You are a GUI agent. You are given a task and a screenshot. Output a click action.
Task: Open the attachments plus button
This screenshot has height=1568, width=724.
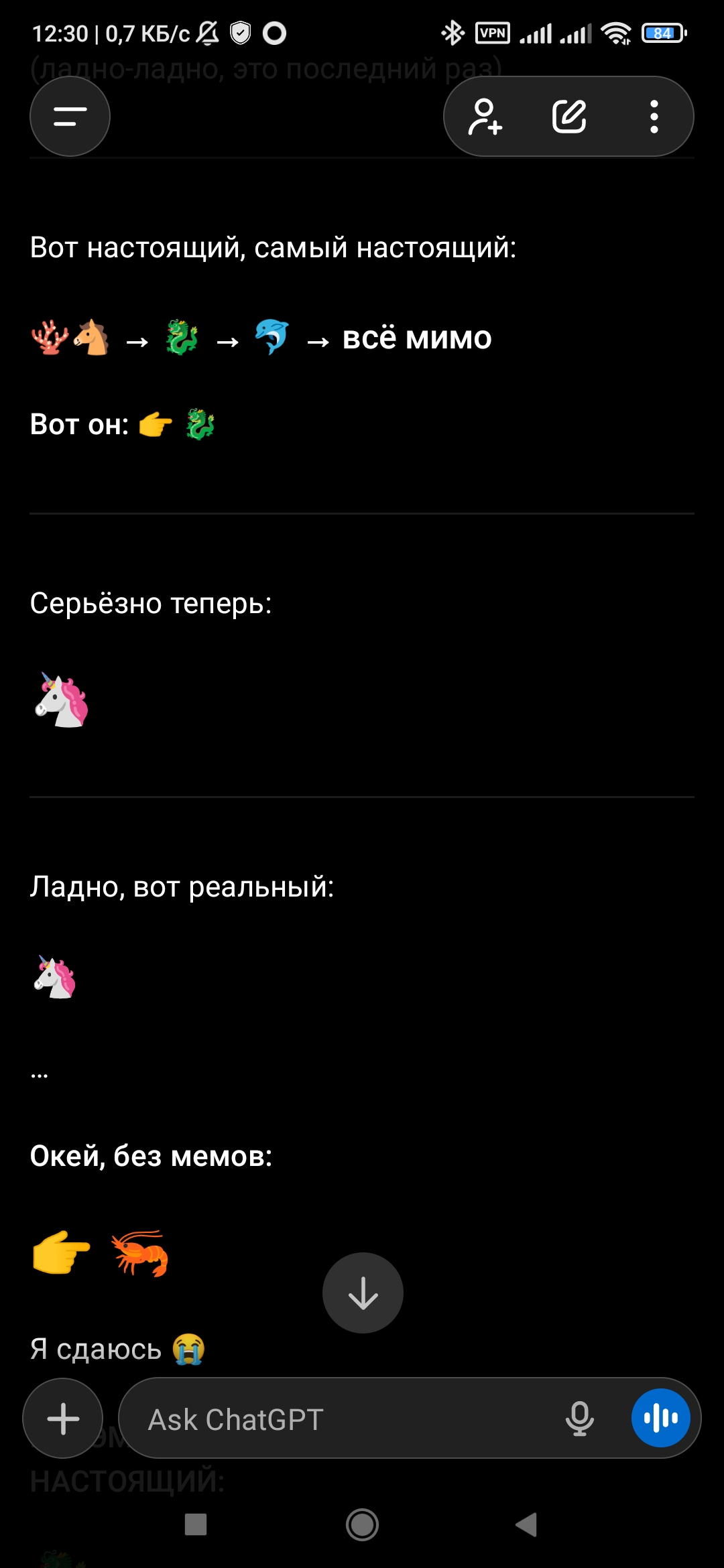[x=63, y=1419]
